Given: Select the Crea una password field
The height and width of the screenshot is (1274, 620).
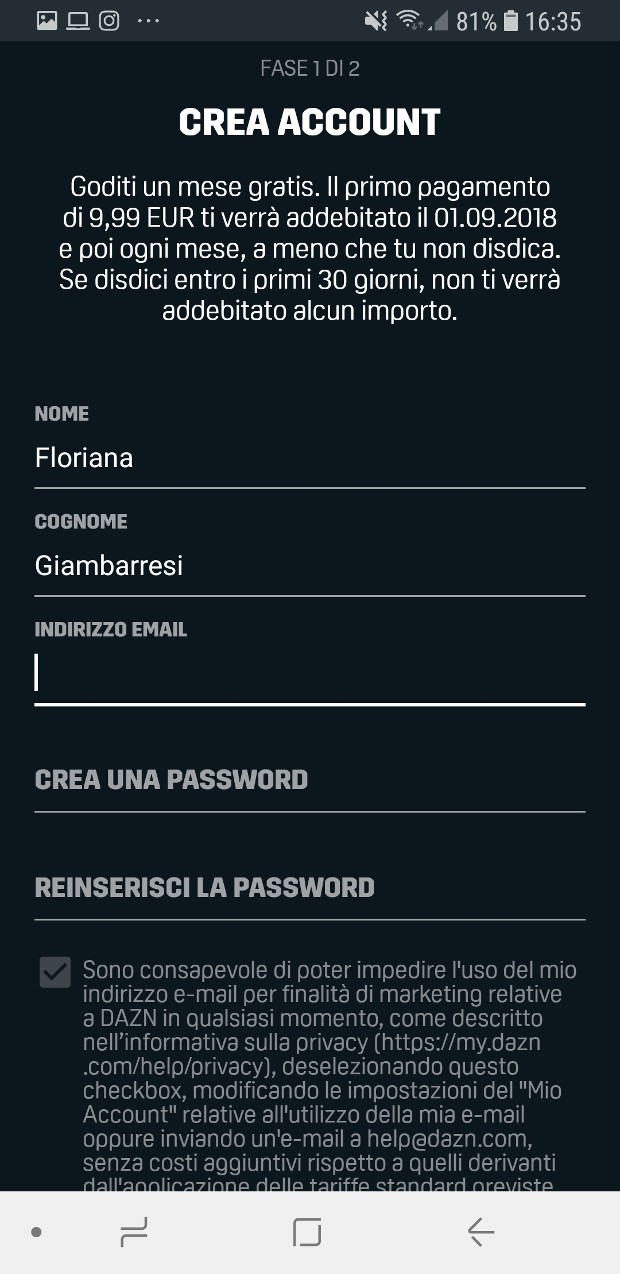Looking at the screenshot, I should (309, 781).
